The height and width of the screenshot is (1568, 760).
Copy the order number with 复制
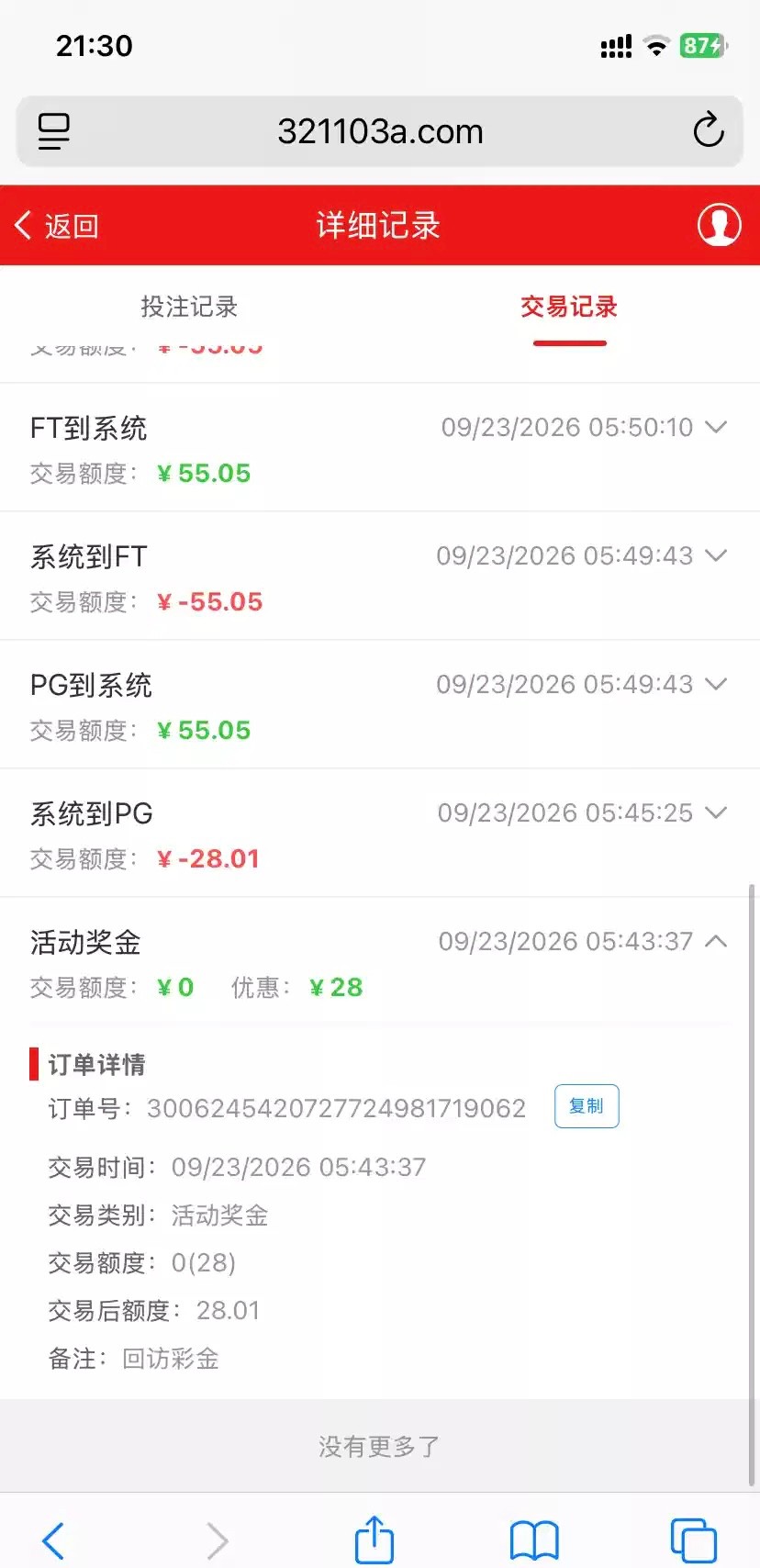pos(587,1106)
